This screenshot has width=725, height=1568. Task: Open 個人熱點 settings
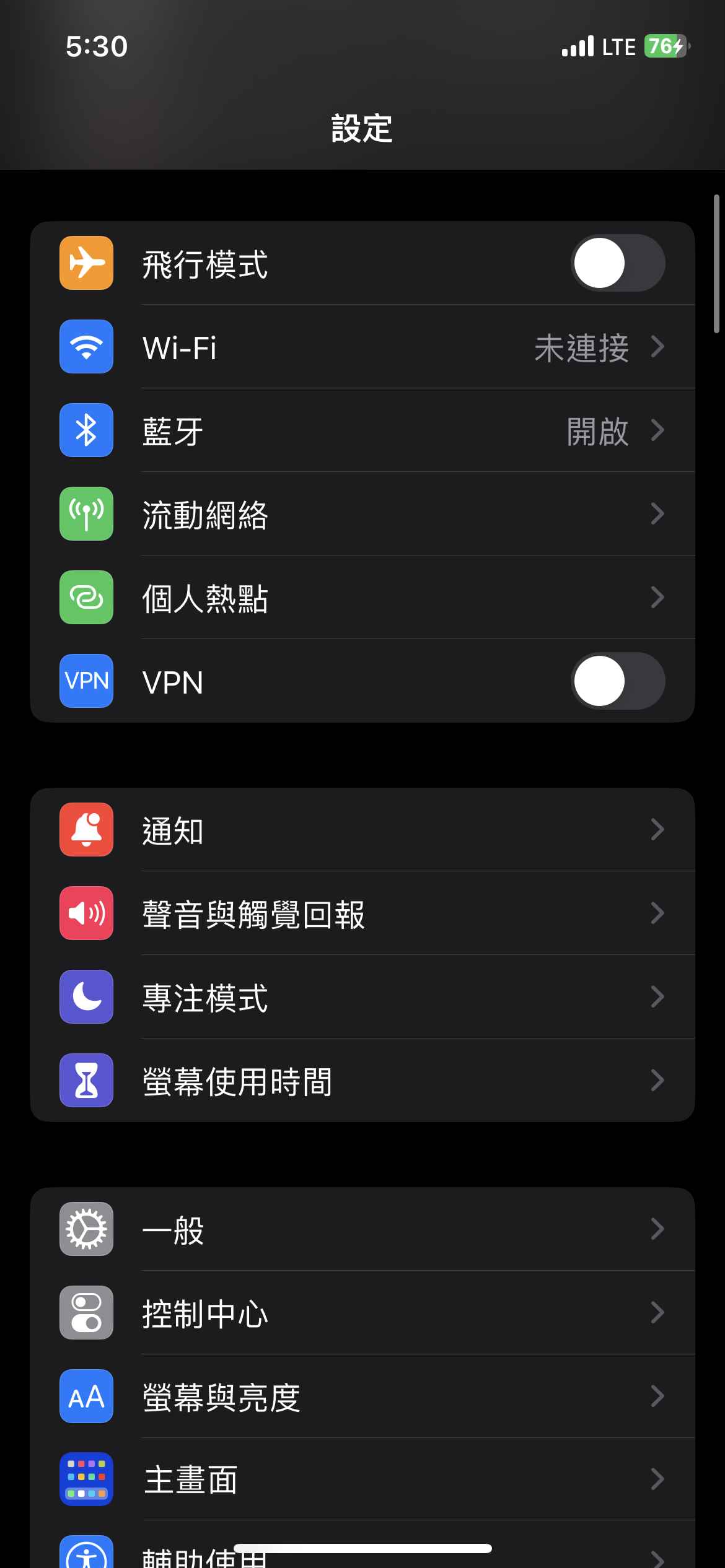[x=362, y=598]
